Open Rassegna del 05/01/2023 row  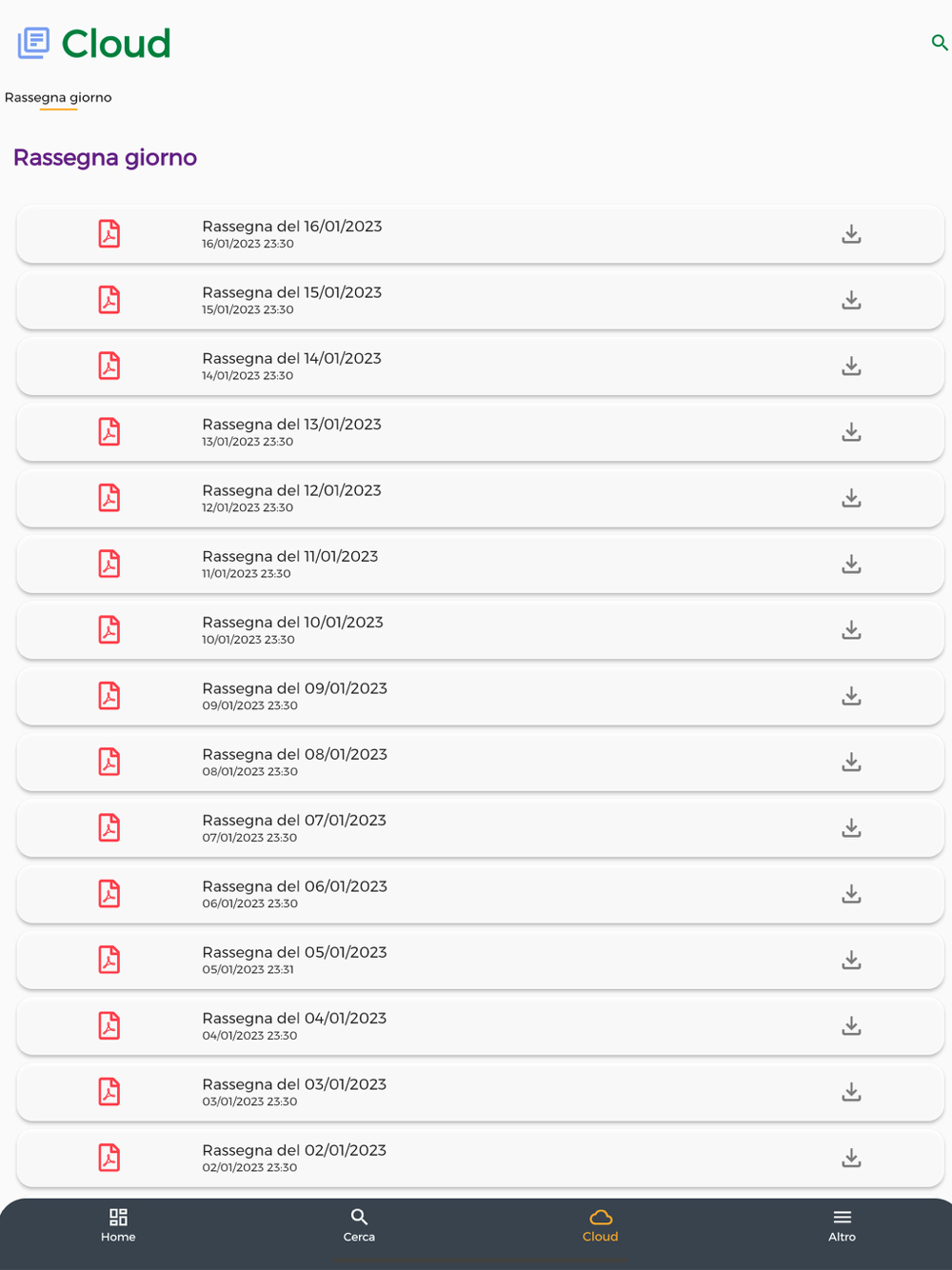tap(480, 961)
